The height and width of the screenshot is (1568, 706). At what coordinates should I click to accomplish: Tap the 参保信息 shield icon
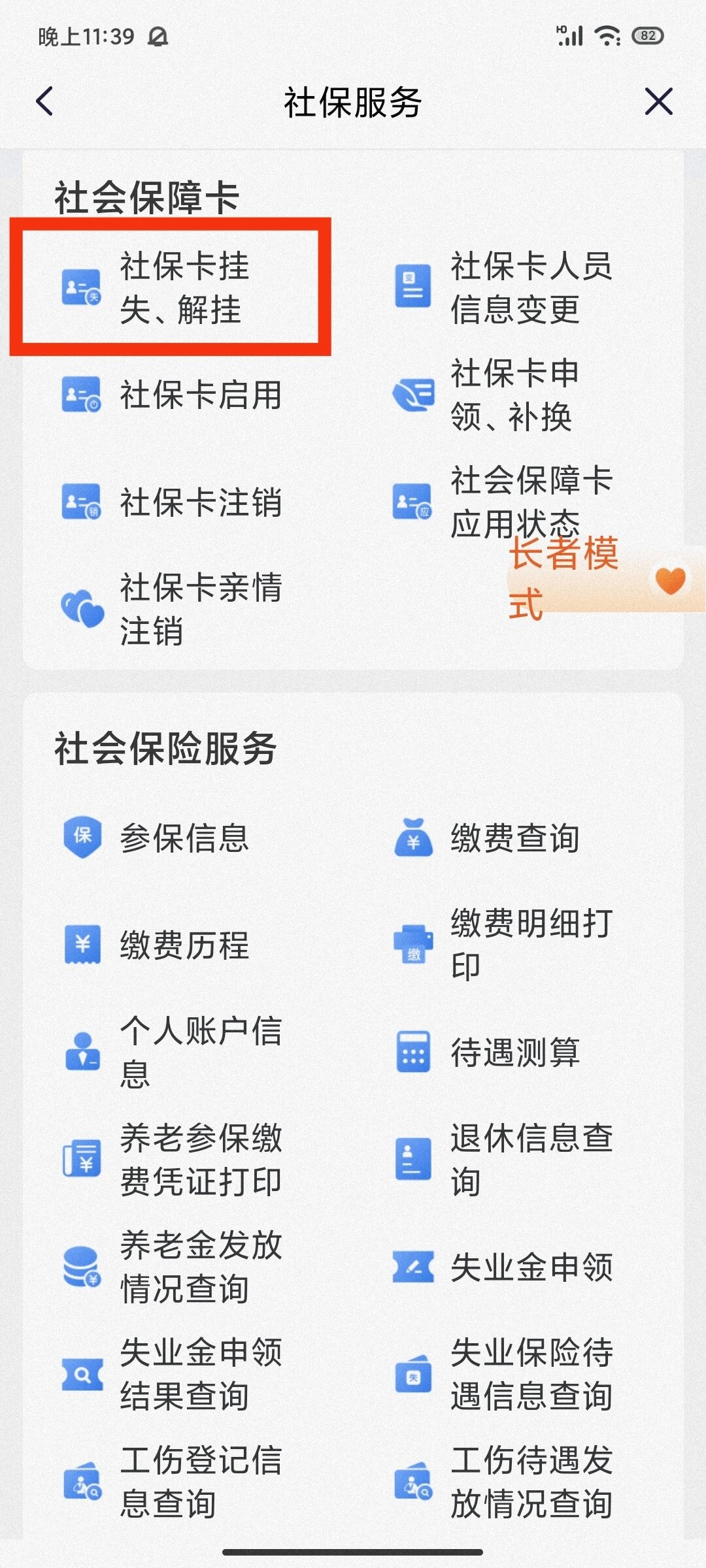click(82, 839)
